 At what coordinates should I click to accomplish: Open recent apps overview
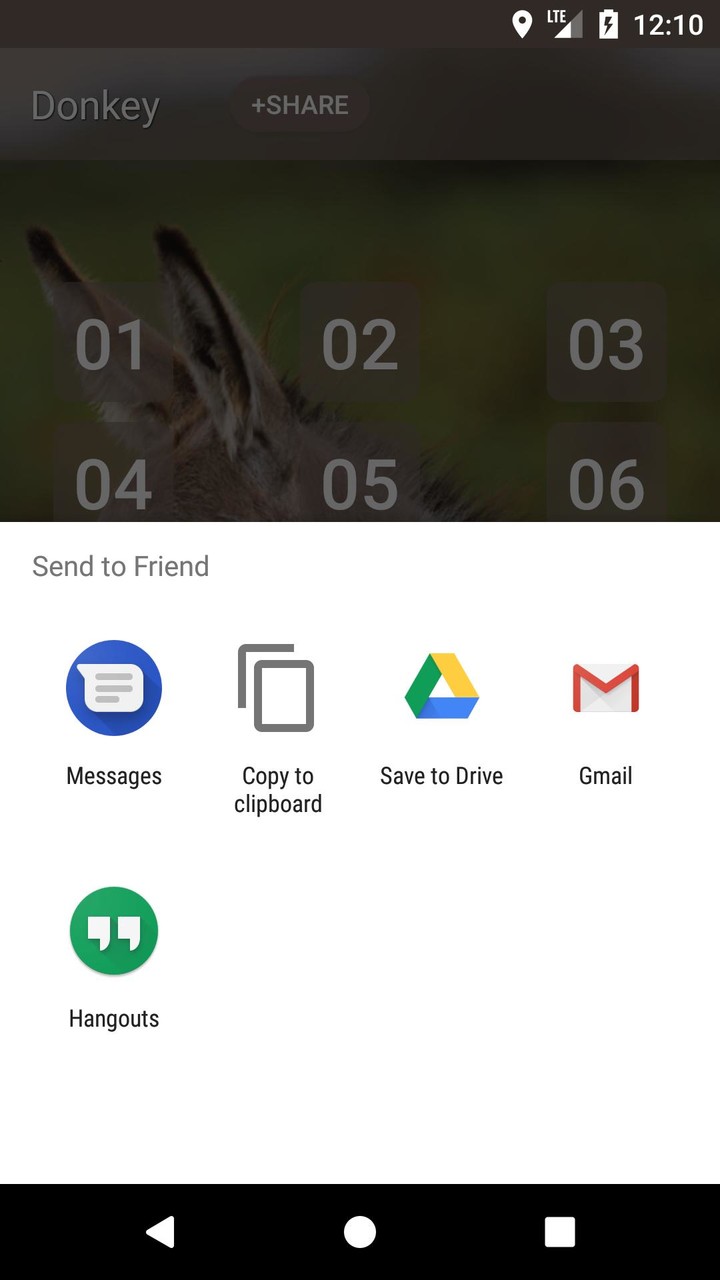click(560, 1232)
